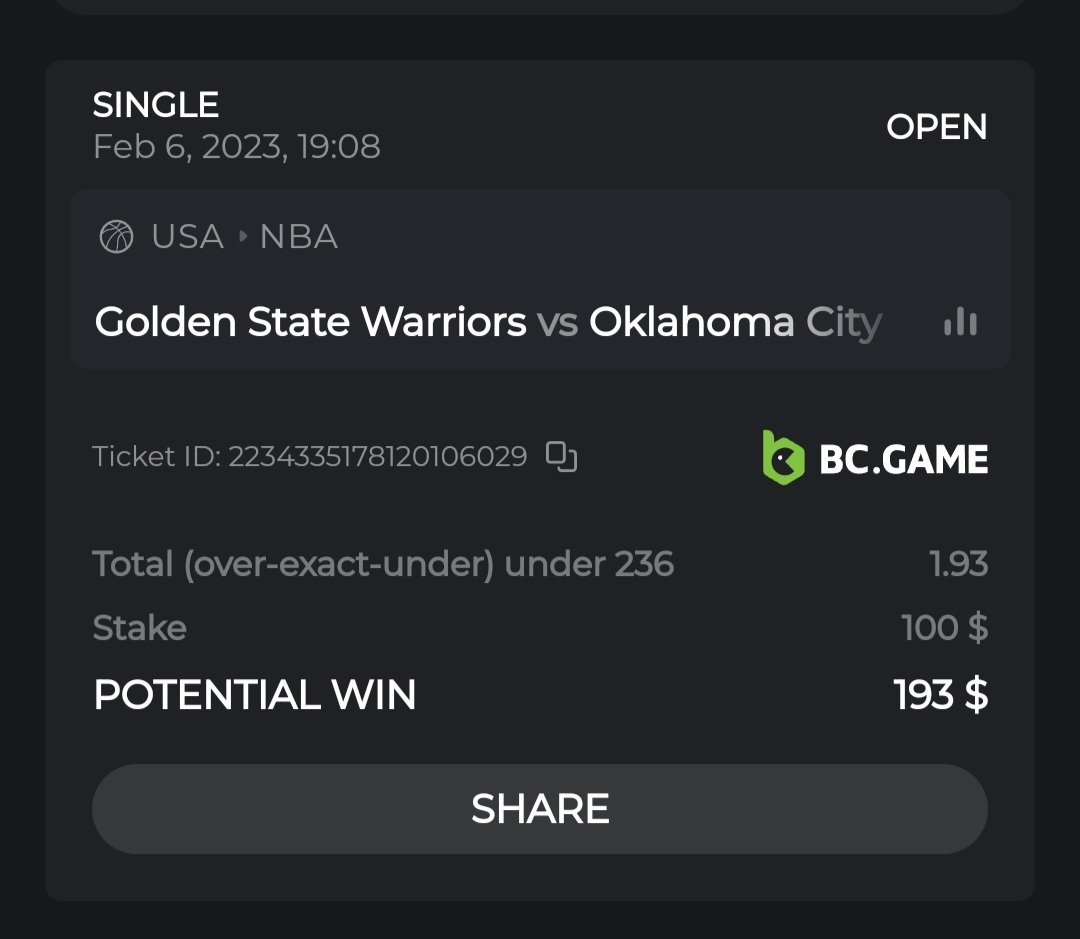Open match statistics for Warriors game

click(960, 322)
